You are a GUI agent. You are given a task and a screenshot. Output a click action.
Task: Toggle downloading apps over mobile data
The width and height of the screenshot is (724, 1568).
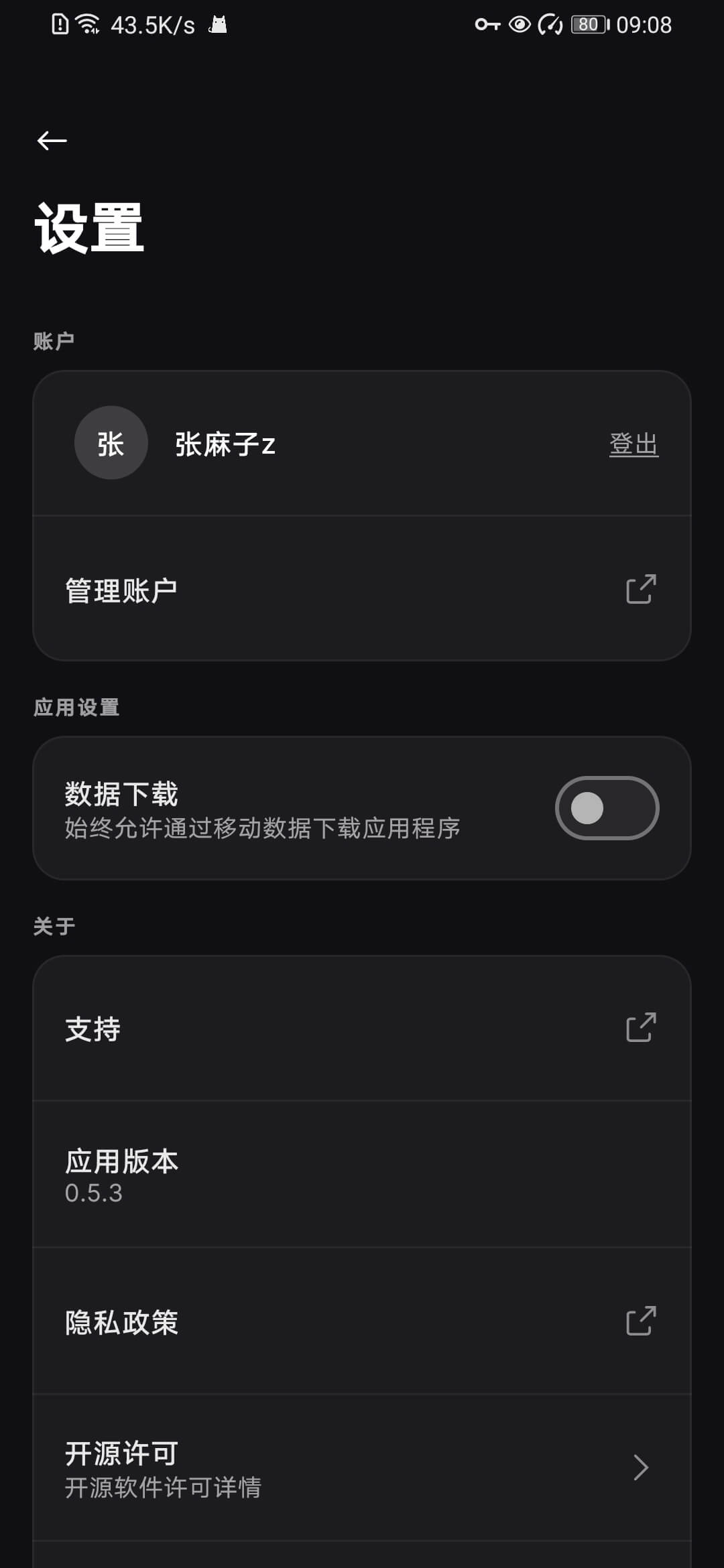[606, 807]
